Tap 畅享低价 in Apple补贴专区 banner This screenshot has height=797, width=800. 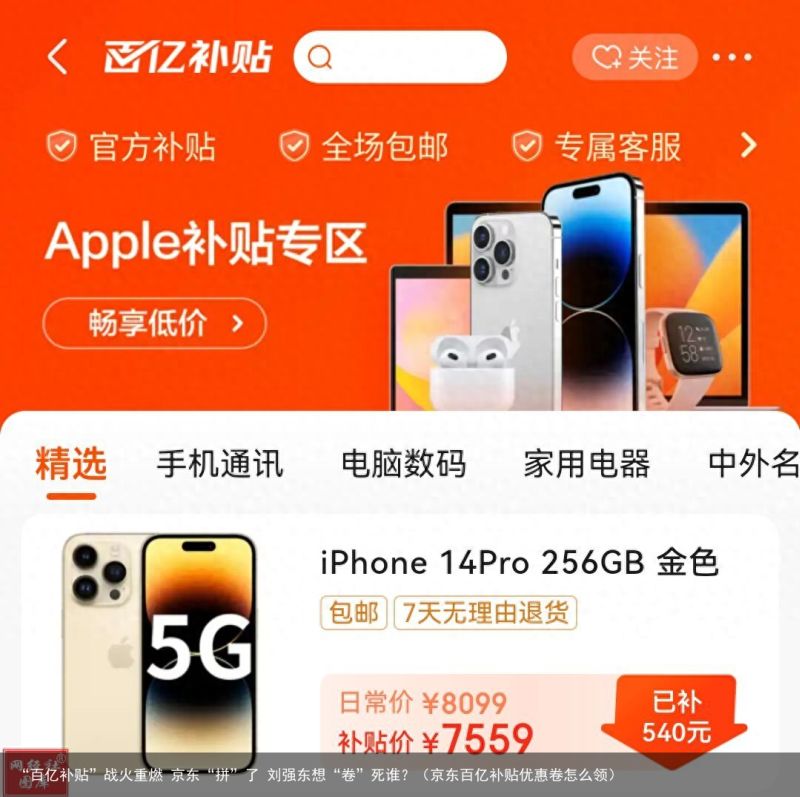pyautogui.click(x=154, y=323)
